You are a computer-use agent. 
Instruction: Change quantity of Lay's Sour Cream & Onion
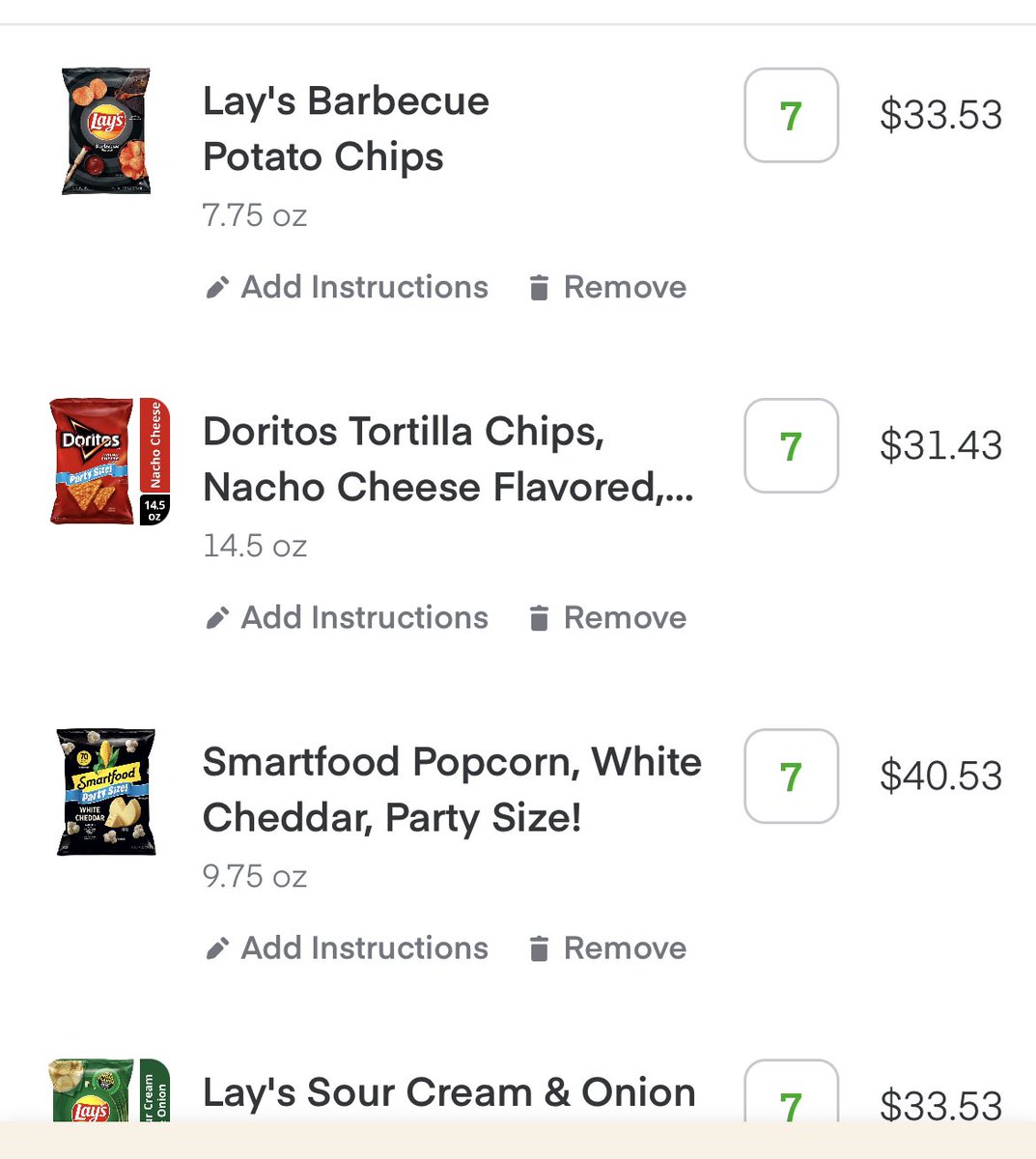(791, 1098)
